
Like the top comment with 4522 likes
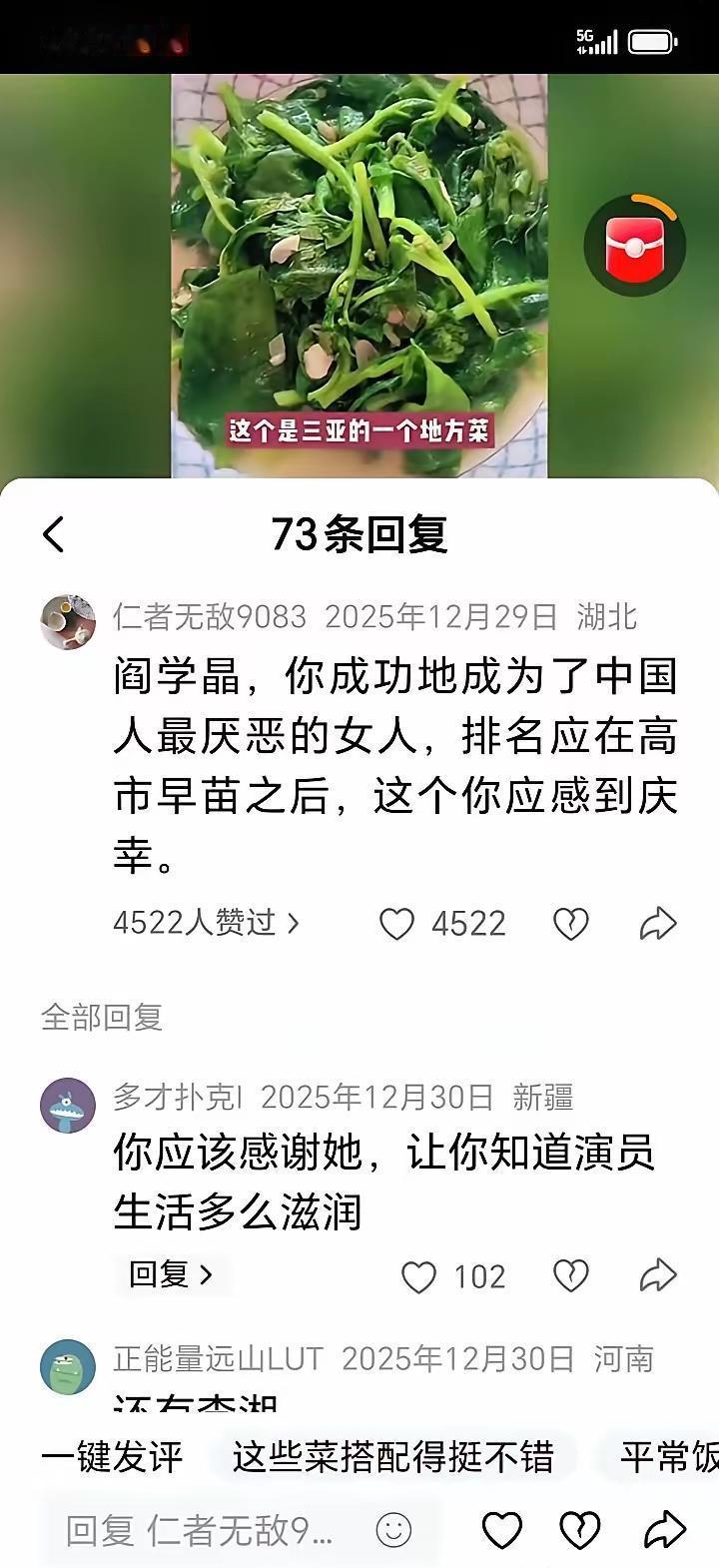point(397,924)
